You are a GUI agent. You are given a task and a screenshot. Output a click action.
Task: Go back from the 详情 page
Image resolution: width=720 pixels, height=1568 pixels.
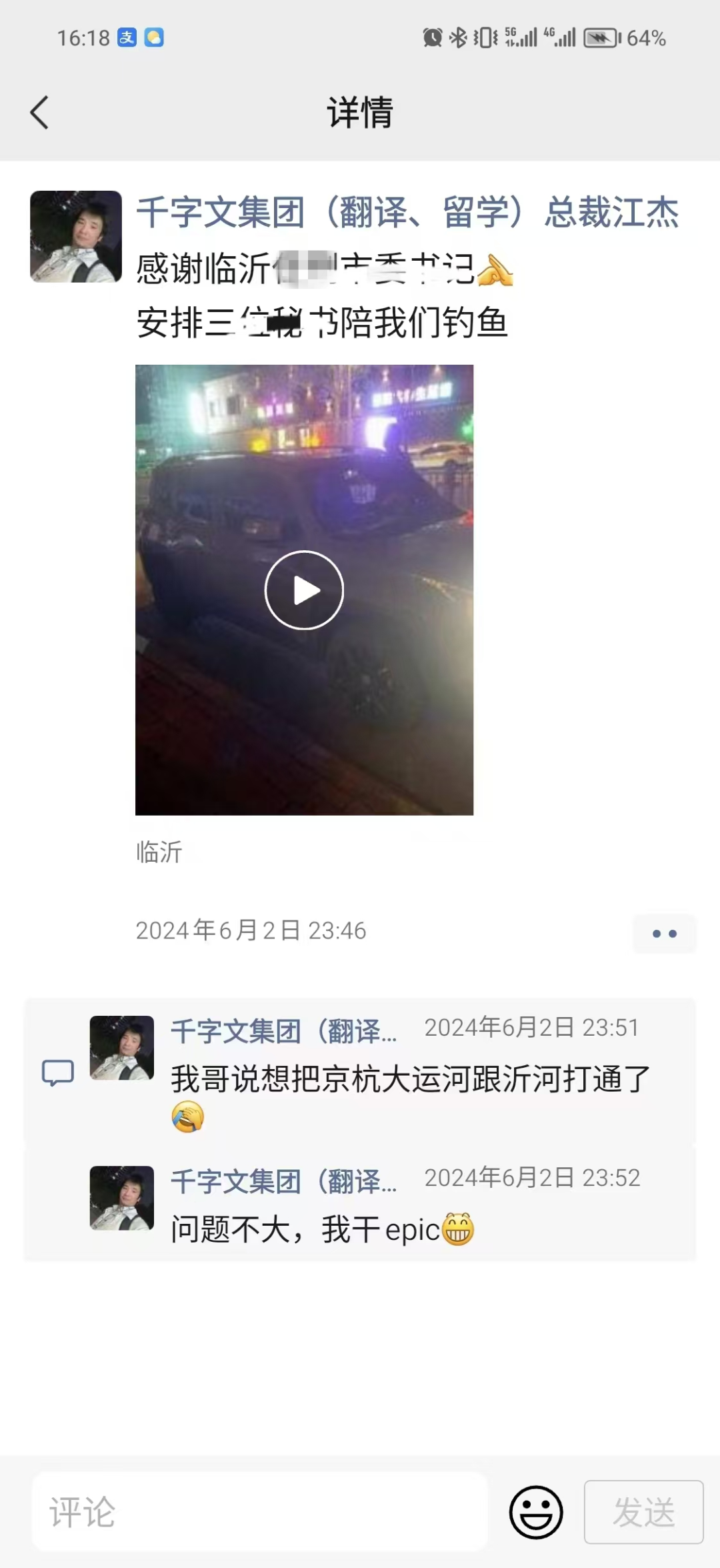(x=40, y=112)
